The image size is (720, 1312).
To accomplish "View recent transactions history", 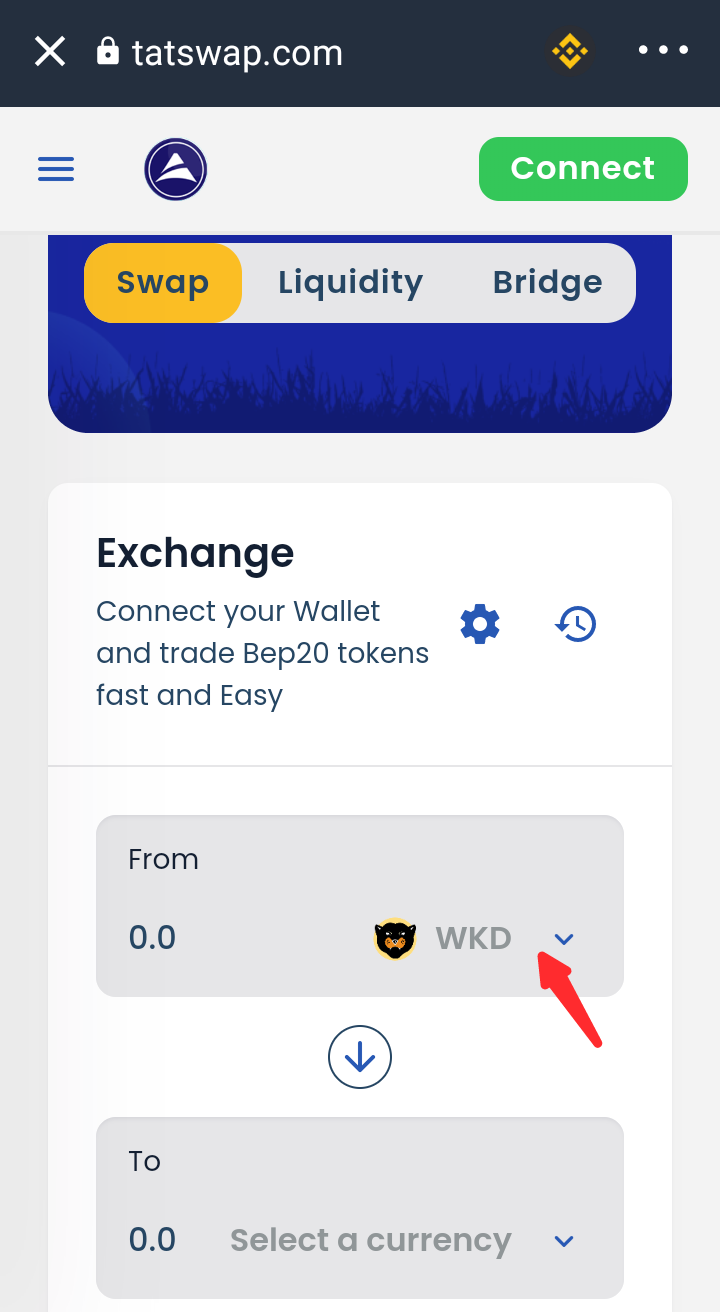I will 576,624.
